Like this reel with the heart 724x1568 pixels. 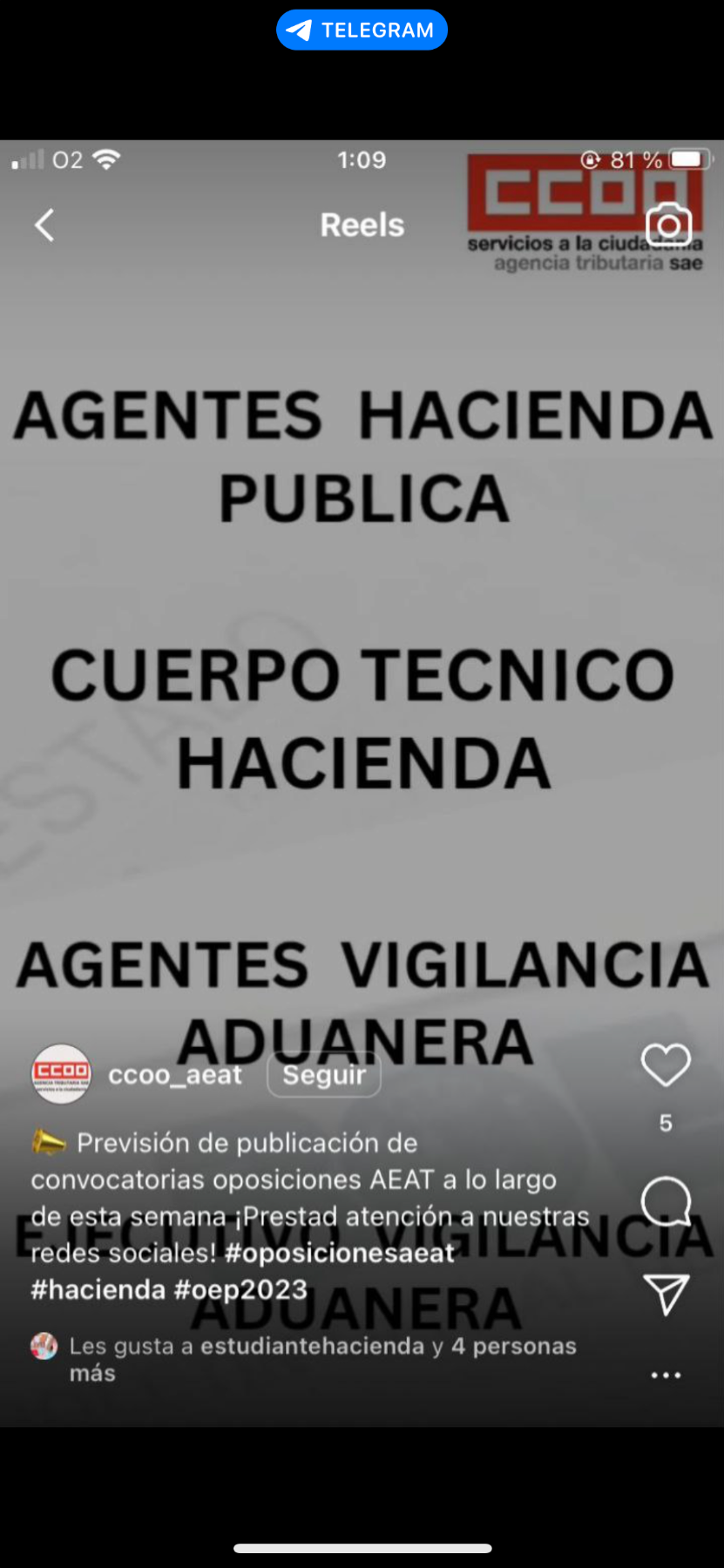(666, 1064)
